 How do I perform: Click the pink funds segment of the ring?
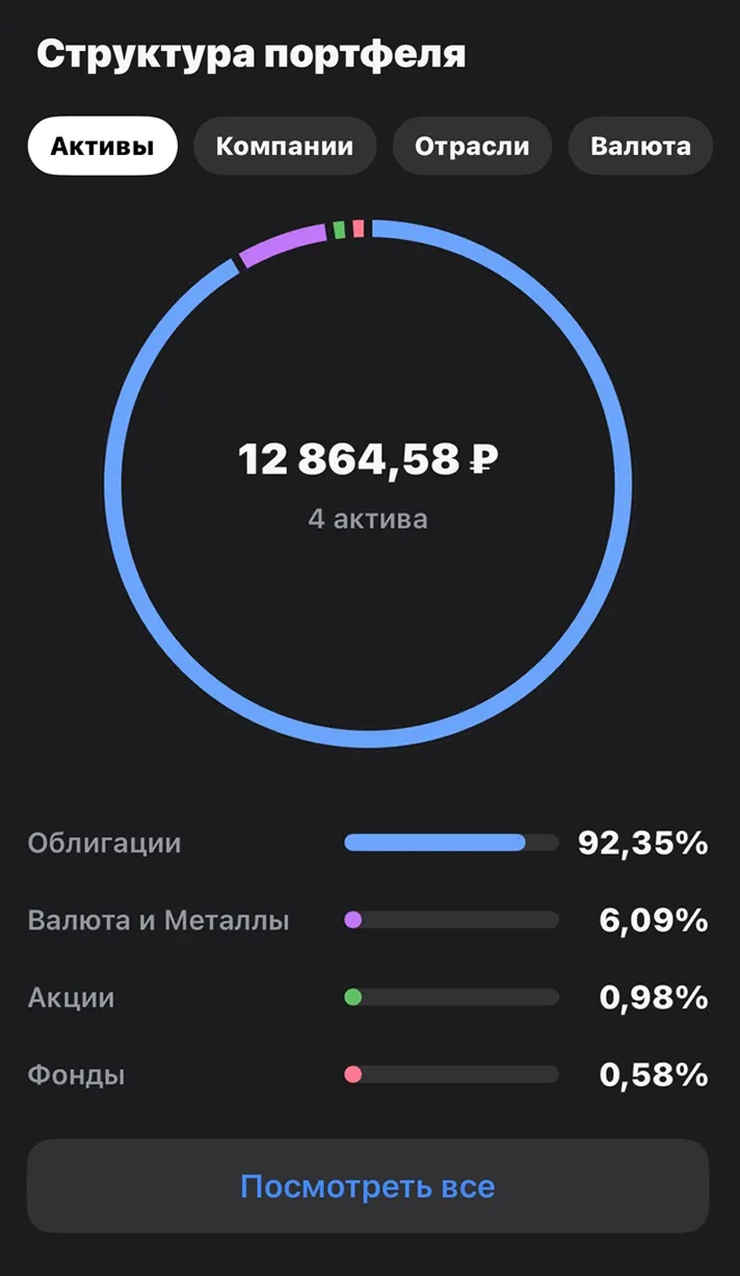click(358, 228)
